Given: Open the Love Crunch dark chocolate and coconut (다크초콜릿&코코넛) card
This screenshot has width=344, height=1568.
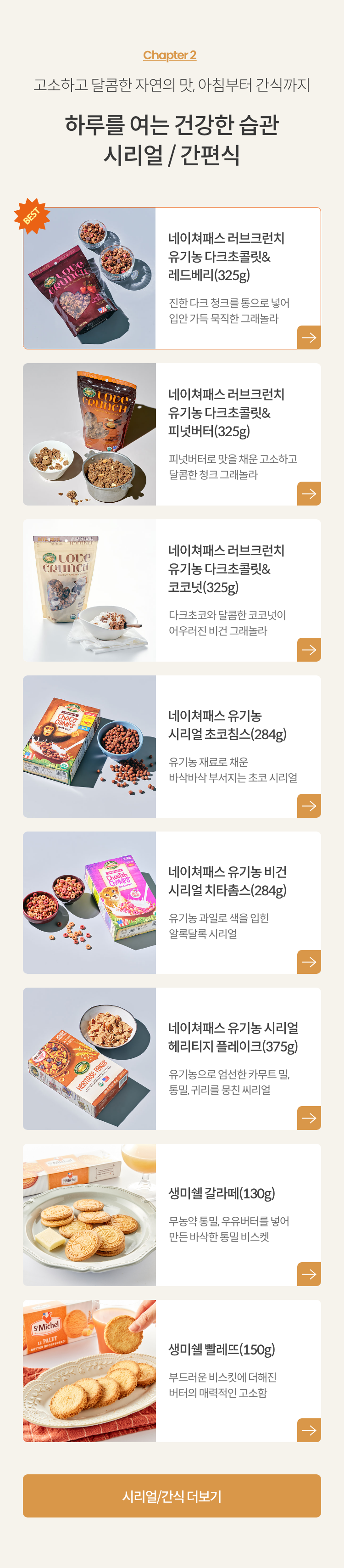Looking at the screenshot, I should [172, 590].
